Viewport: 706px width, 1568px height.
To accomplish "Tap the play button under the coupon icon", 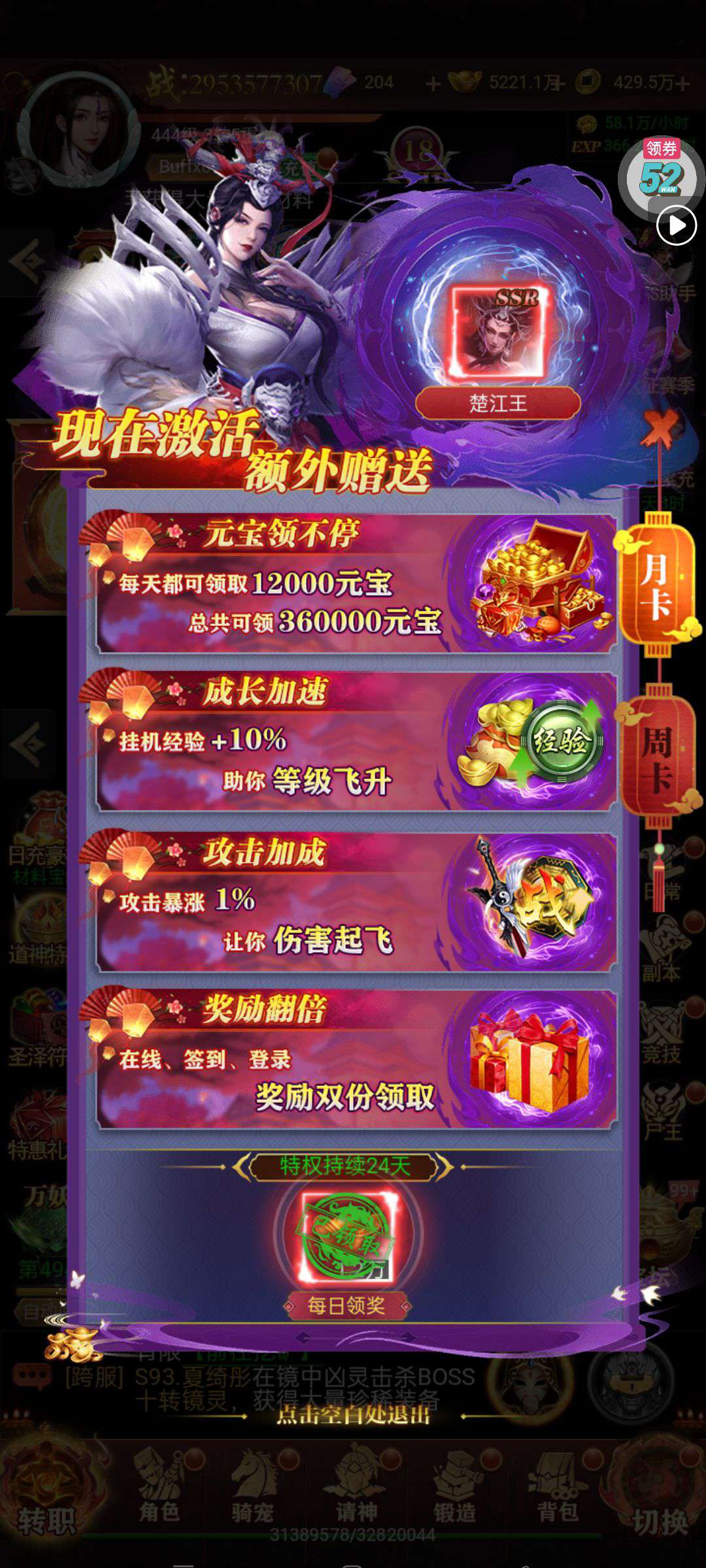I will (676, 226).
